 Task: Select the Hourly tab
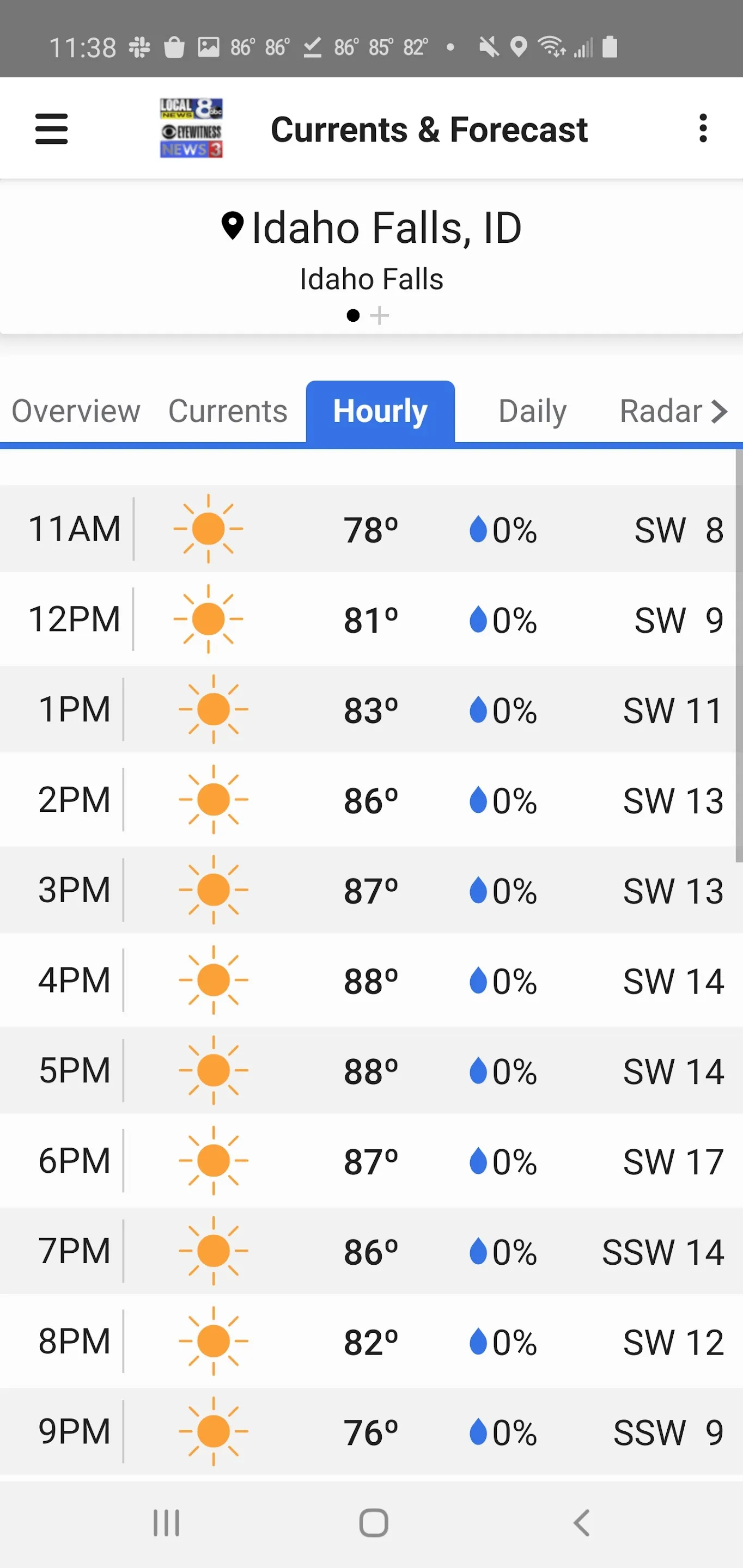click(x=380, y=412)
